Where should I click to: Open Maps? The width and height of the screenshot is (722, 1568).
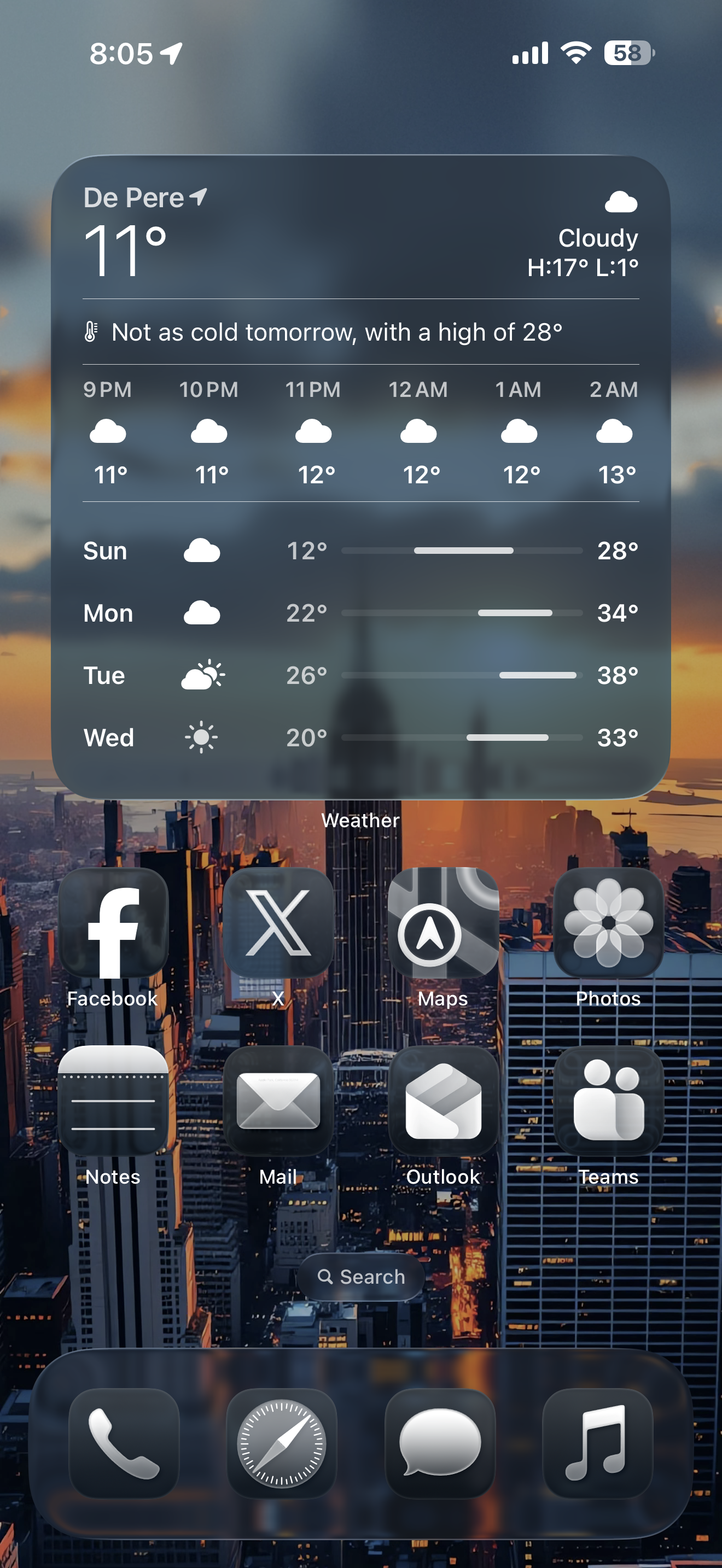(x=443, y=922)
